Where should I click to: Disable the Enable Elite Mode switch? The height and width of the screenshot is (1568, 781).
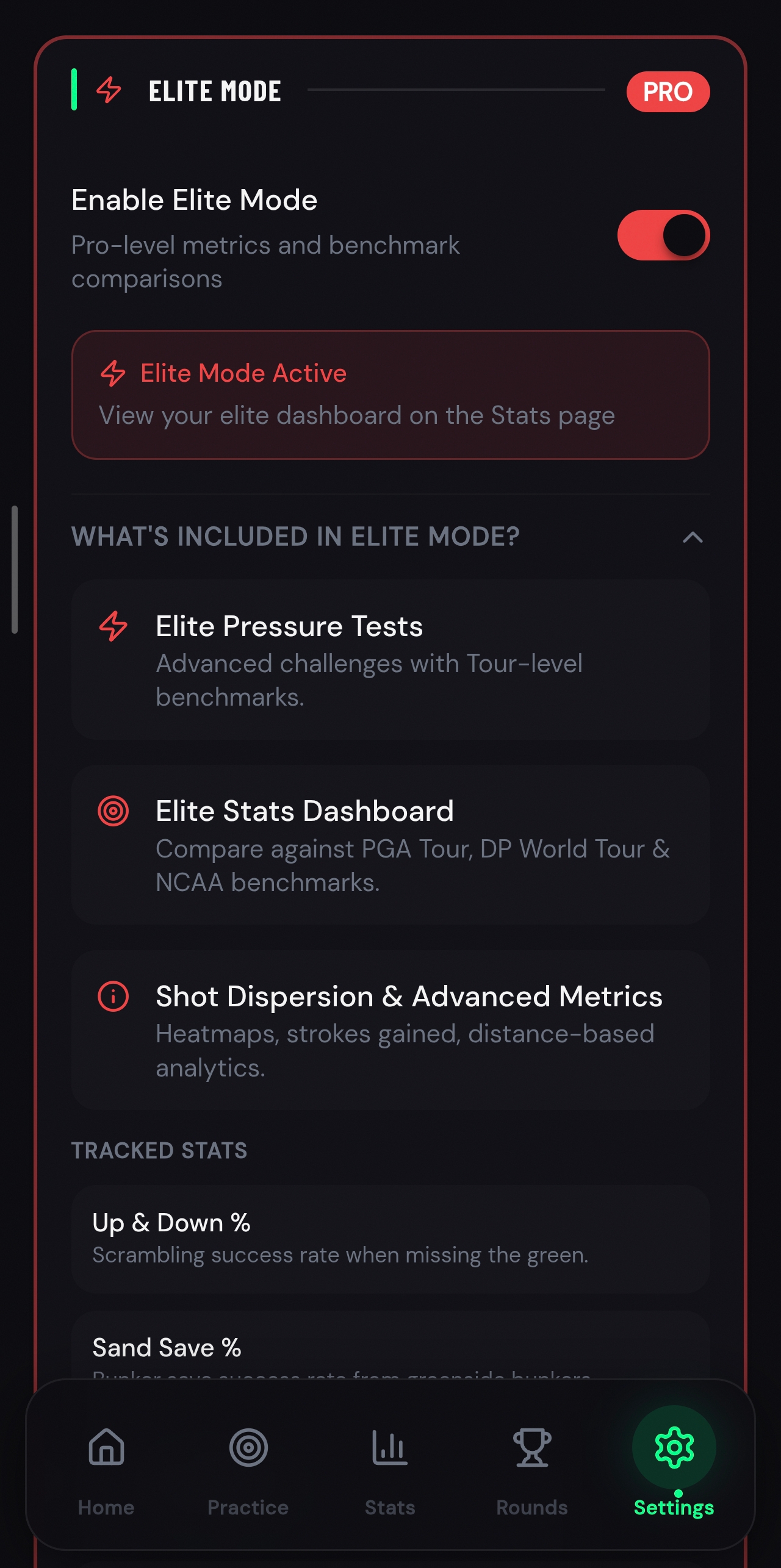pyautogui.click(x=664, y=235)
